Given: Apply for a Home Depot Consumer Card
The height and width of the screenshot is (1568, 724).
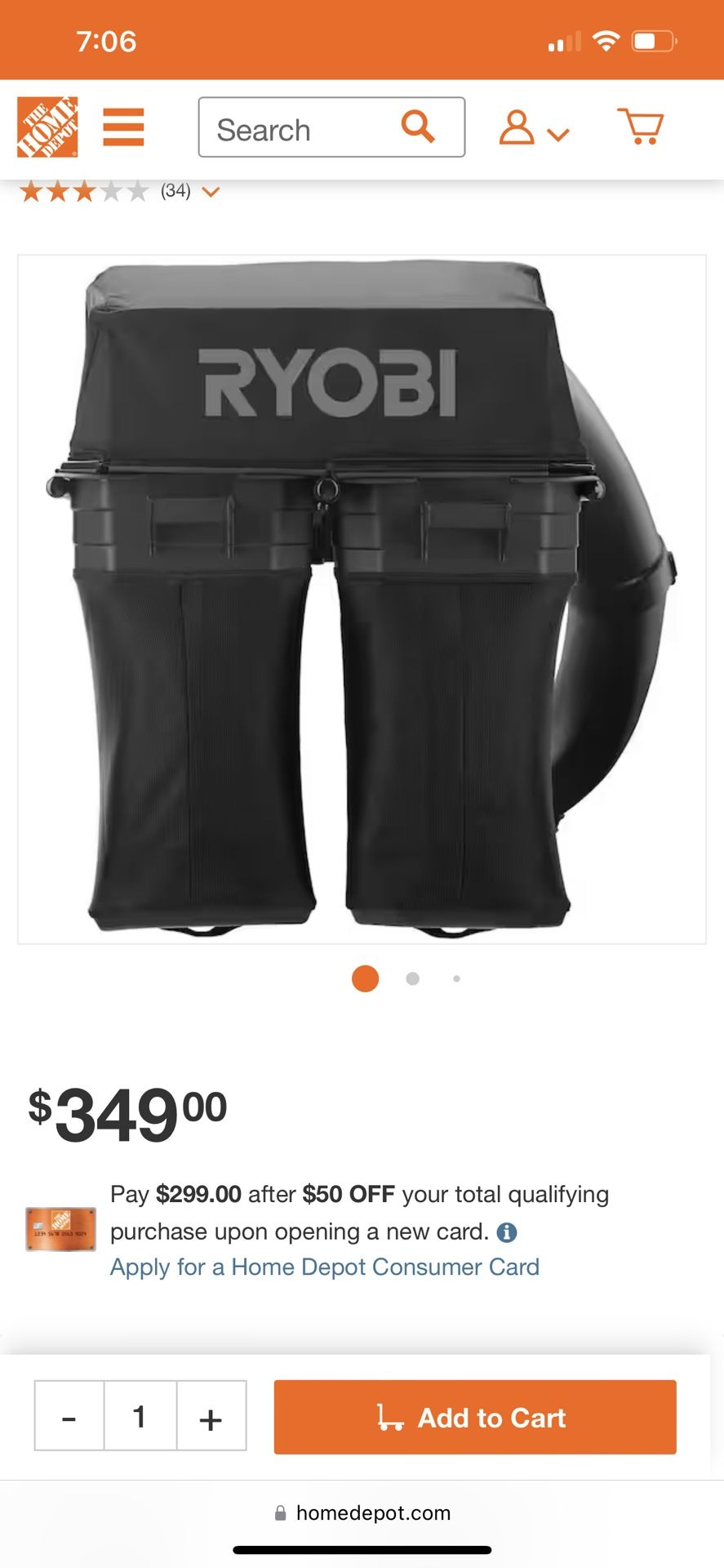Looking at the screenshot, I should [x=325, y=1267].
